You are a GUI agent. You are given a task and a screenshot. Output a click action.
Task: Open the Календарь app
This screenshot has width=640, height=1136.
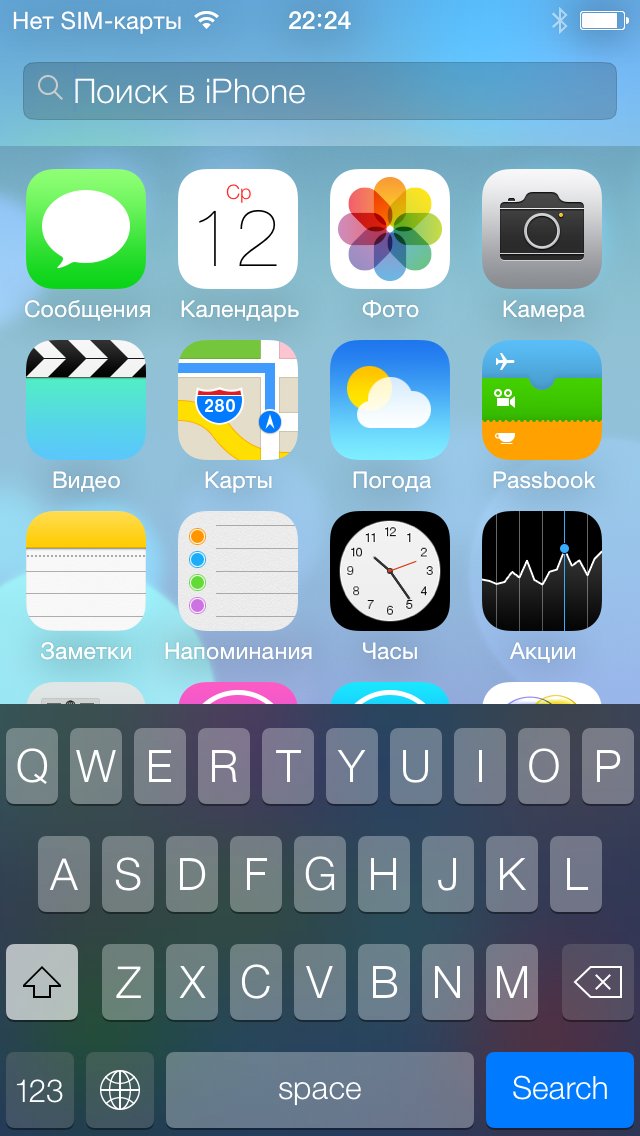[238, 229]
